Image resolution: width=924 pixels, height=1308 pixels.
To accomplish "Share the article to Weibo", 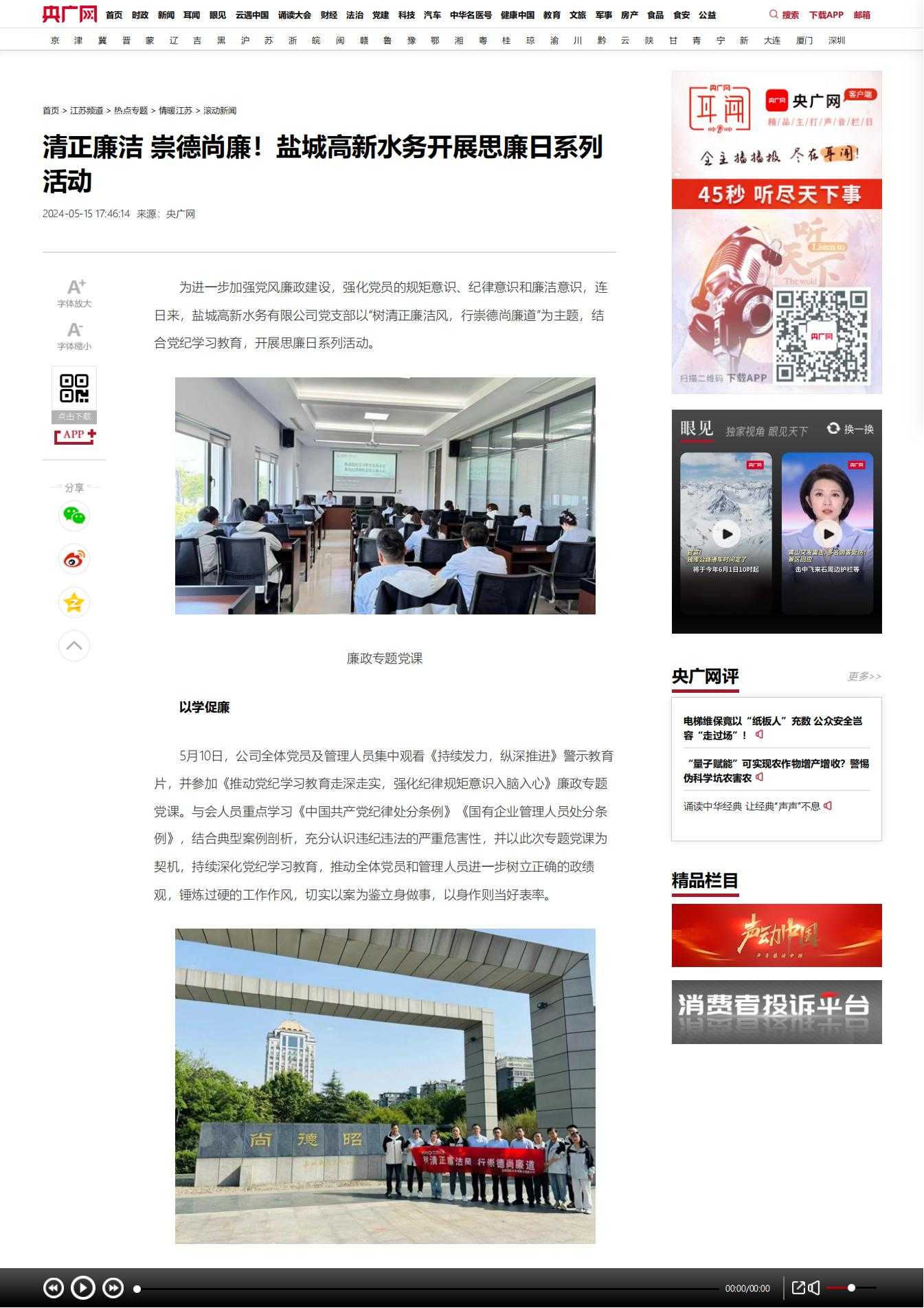I will [74, 559].
